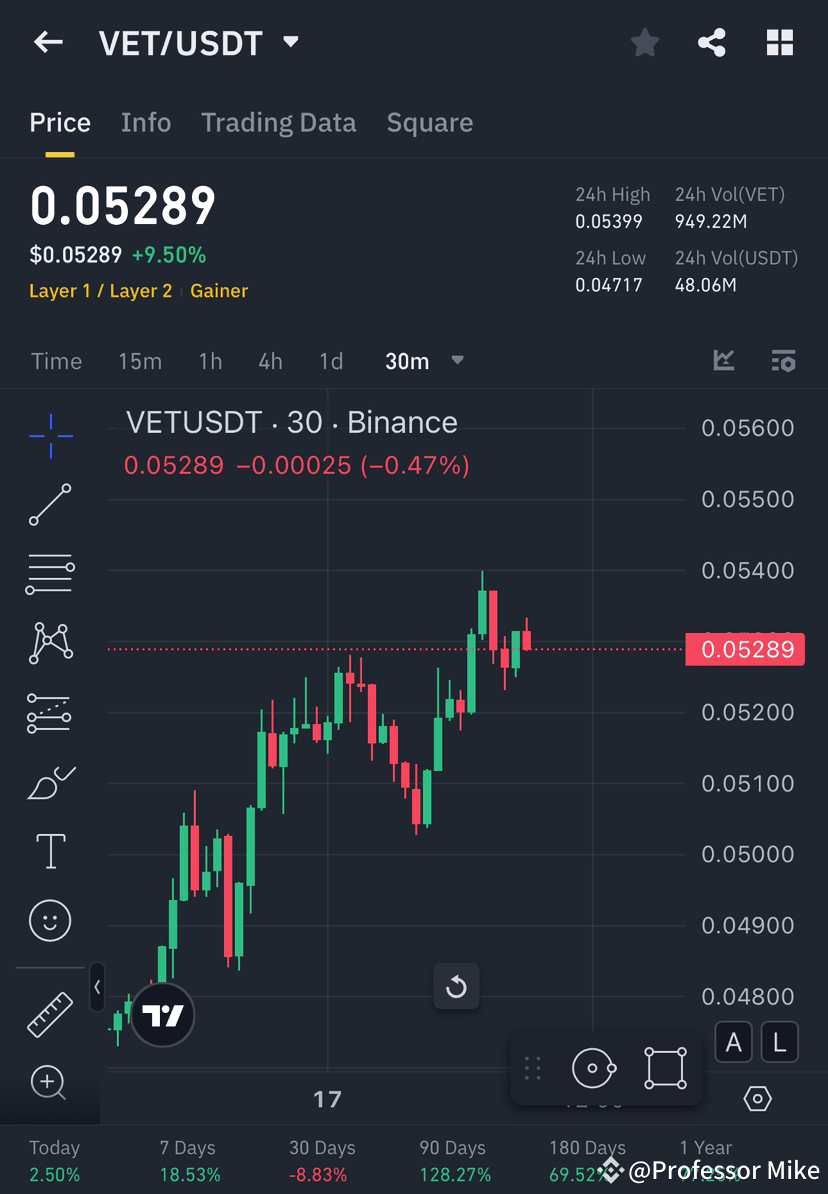Select the trend line drawing tool
Image resolution: width=828 pixels, height=1194 pixels.
pyautogui.click(x=50, y=505)
